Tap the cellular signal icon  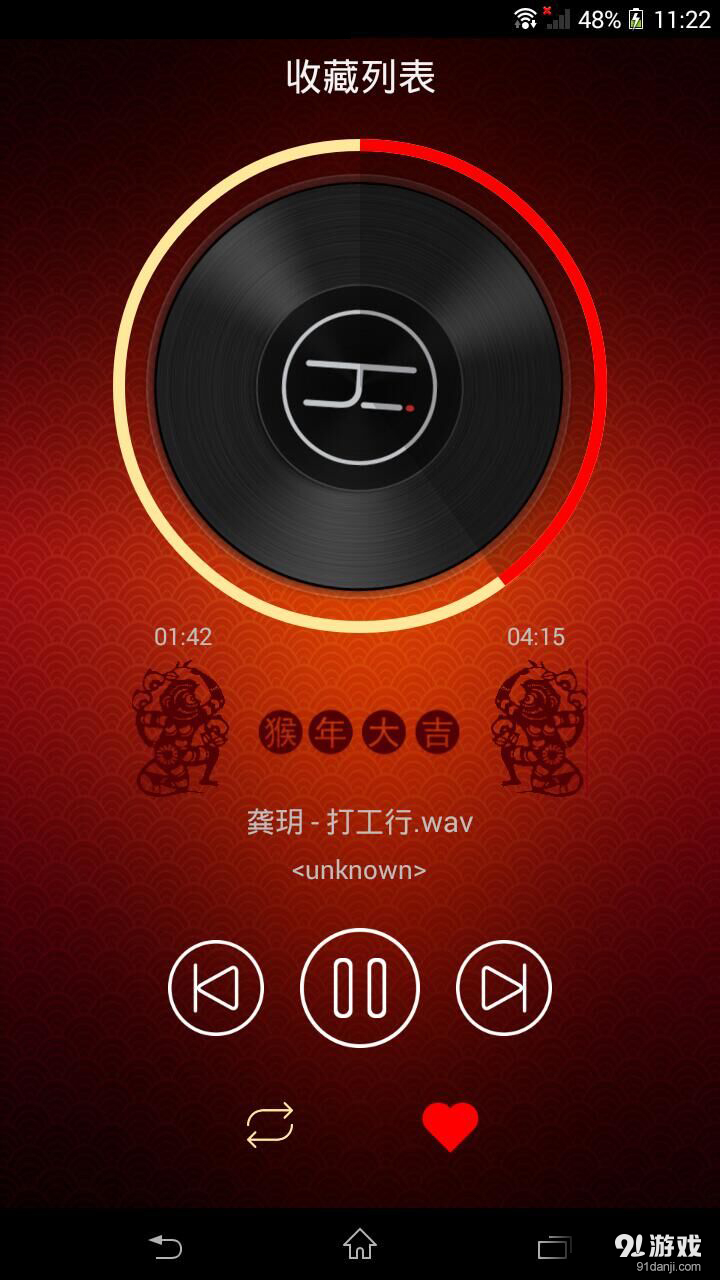[x=557, y=20]
